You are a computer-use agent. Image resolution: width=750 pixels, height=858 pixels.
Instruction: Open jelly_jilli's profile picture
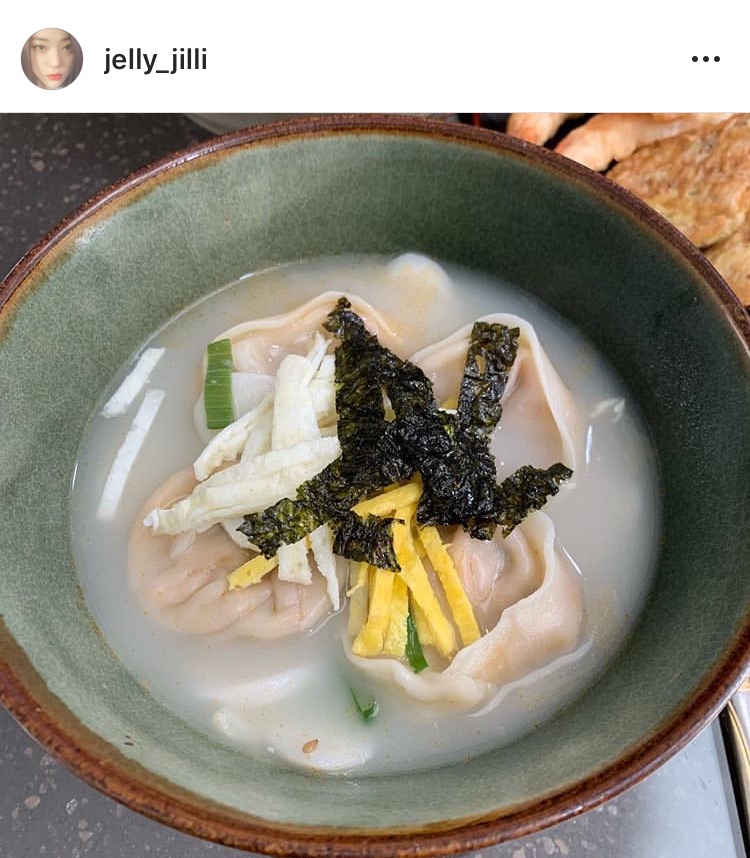coord(52,59)
